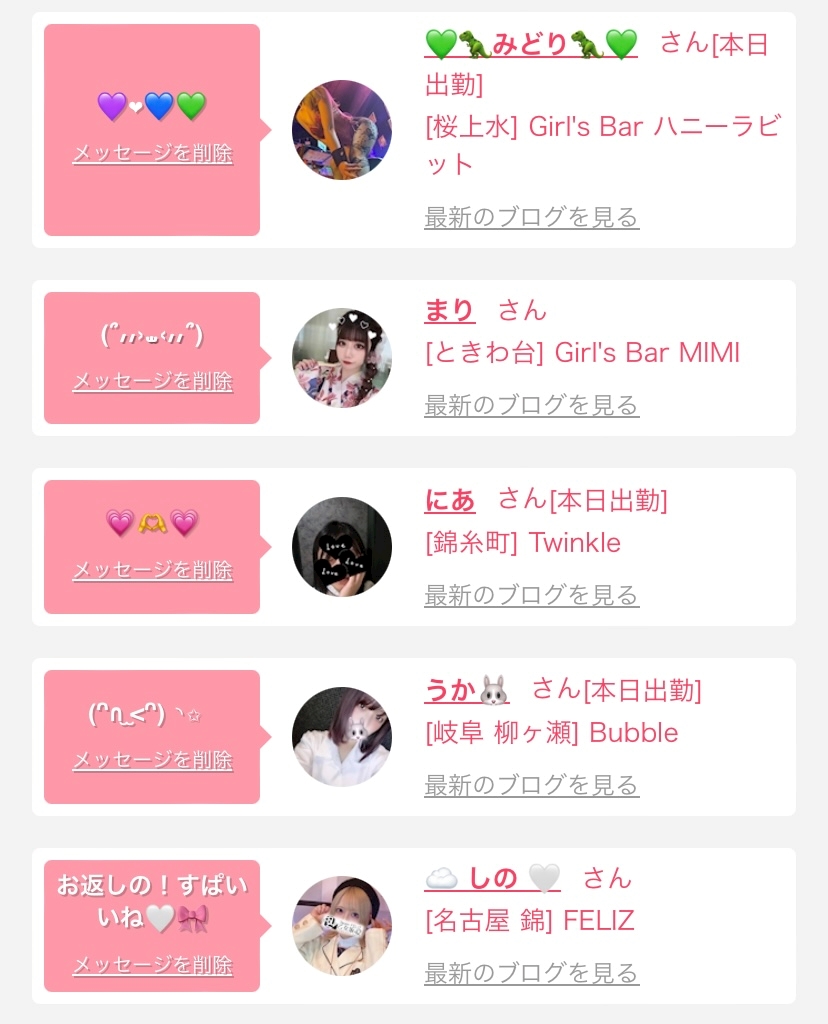Delete the message sent to しの
This screenshot has height=1024, width=828.
pos(153,965)
